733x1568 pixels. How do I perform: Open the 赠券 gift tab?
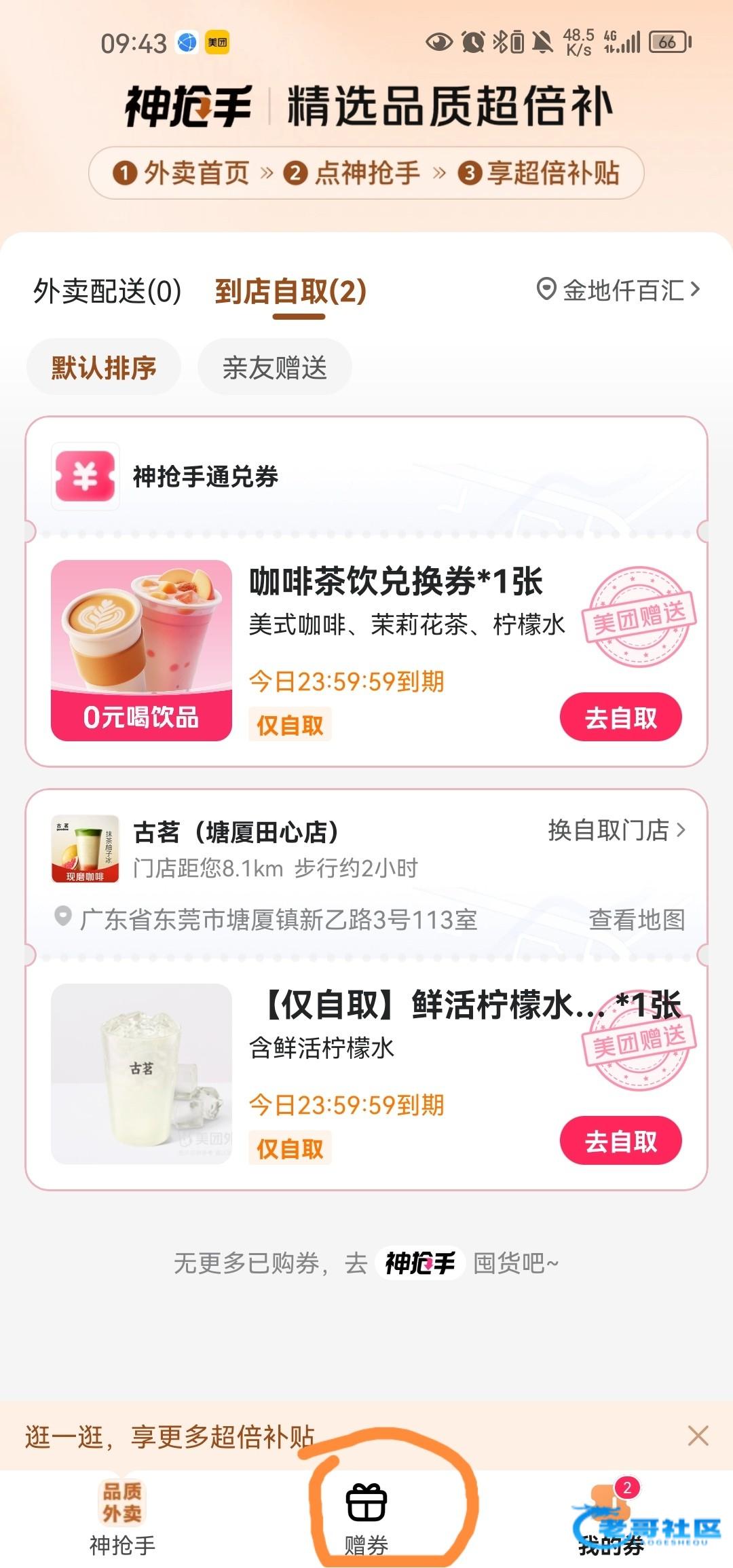366,1519
